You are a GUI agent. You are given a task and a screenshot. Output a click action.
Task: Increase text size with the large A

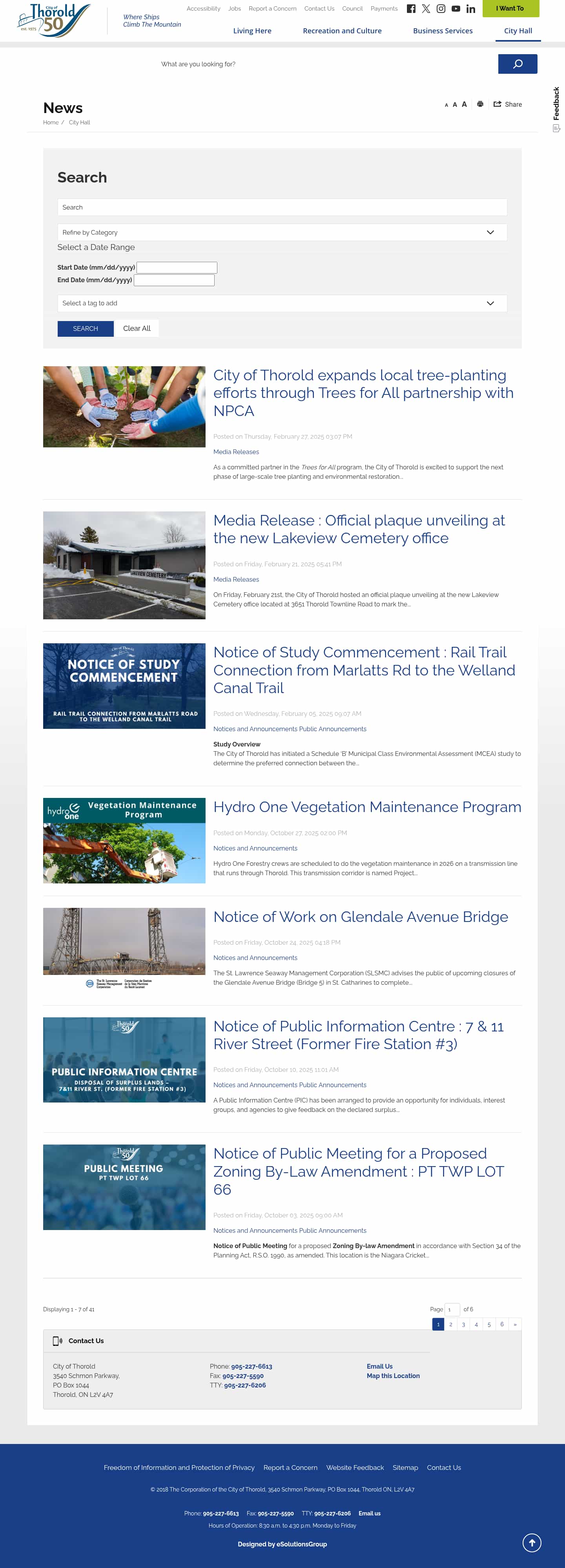coord(464,104)
